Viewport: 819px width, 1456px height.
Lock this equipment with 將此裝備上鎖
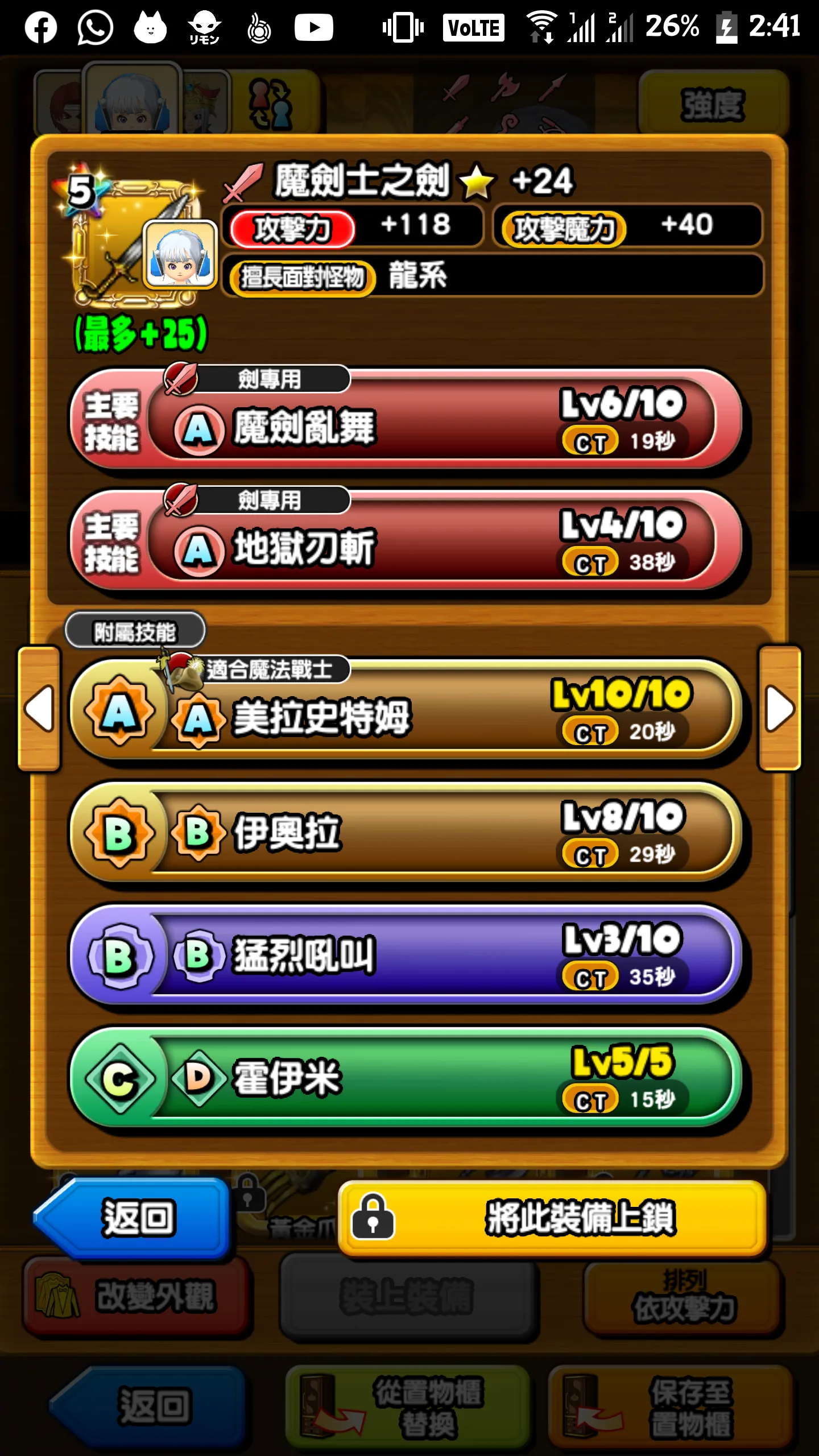(x=552, y=1218)
